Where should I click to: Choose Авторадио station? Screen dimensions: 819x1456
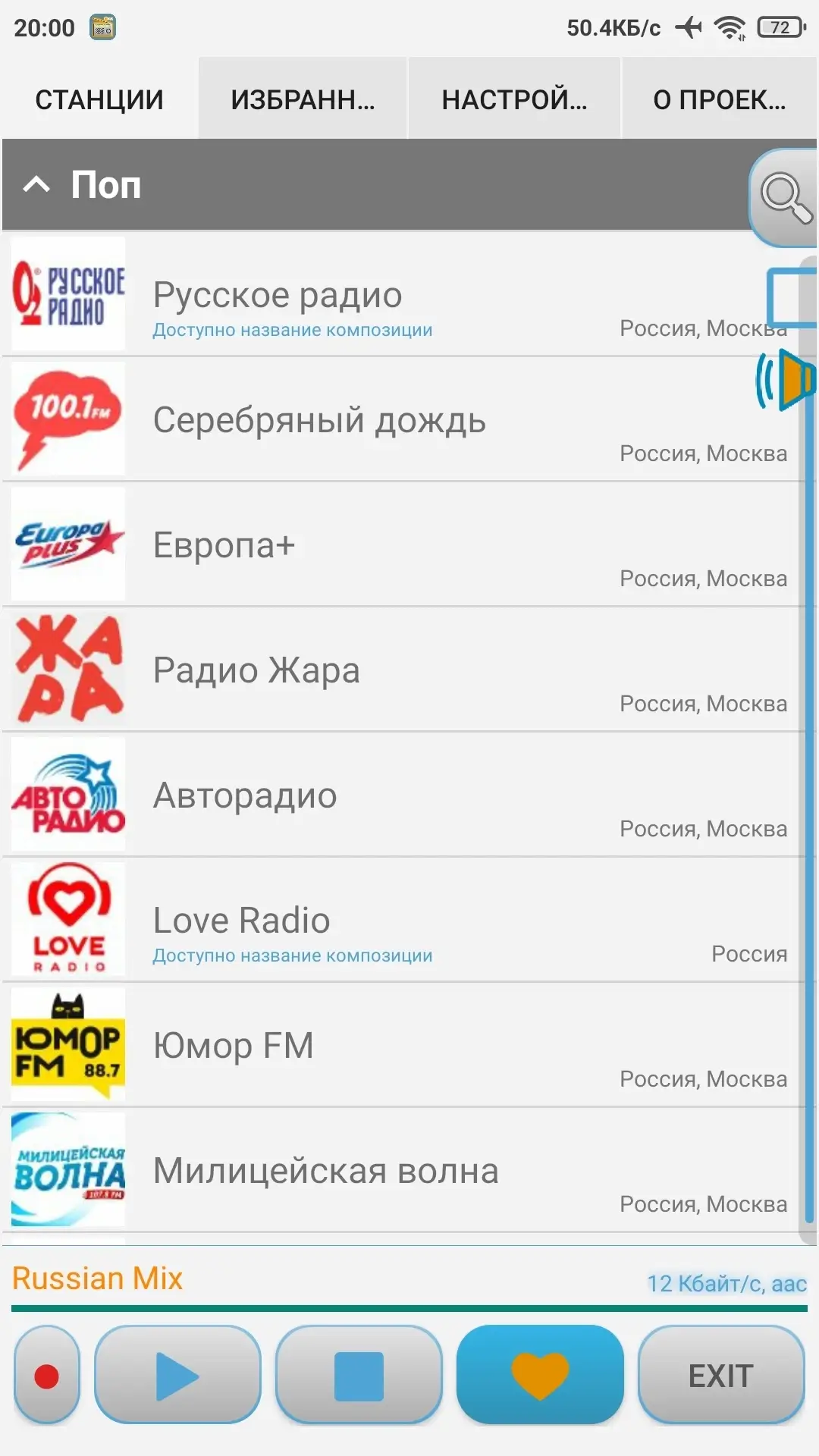point(402,795)
